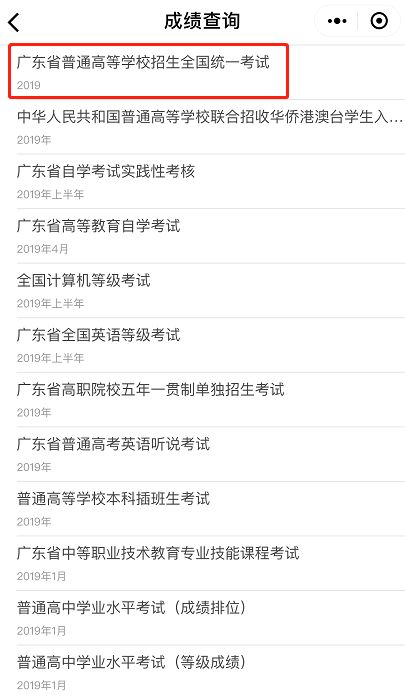
Task: Open 广东省自学考试实践性考核 results
Action: click(202, 181)
